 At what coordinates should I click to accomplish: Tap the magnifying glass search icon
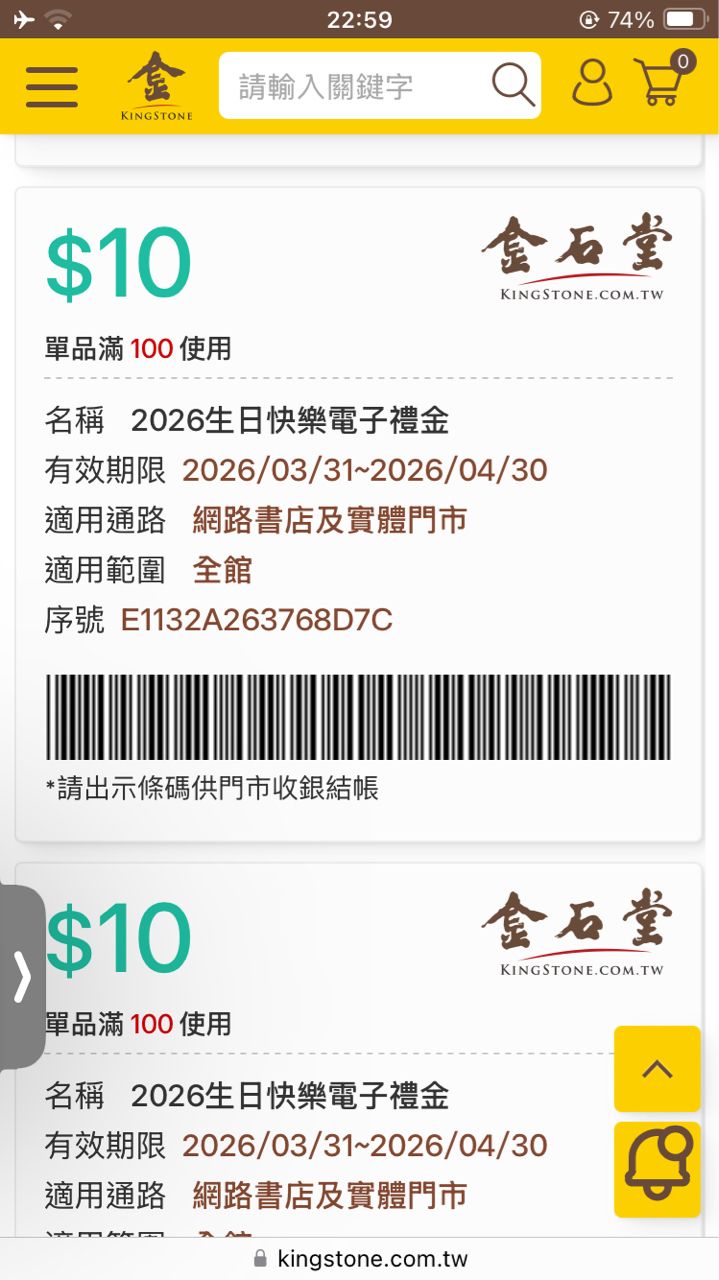pyautogui.click(x=513, y=86)
